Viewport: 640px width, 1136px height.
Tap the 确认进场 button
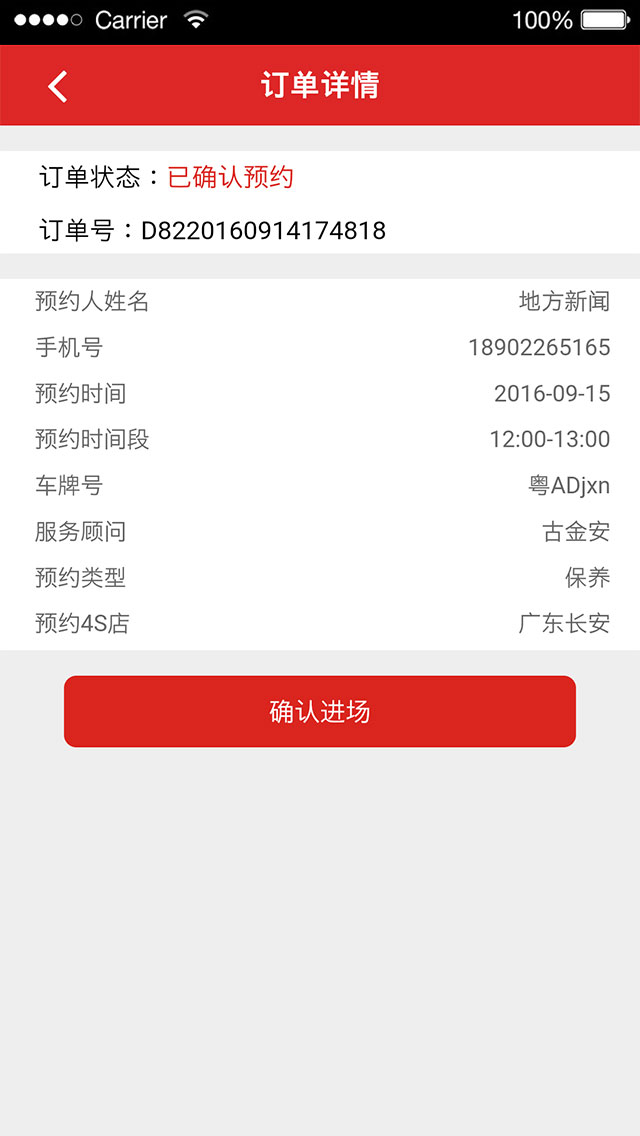pos(320,711)
